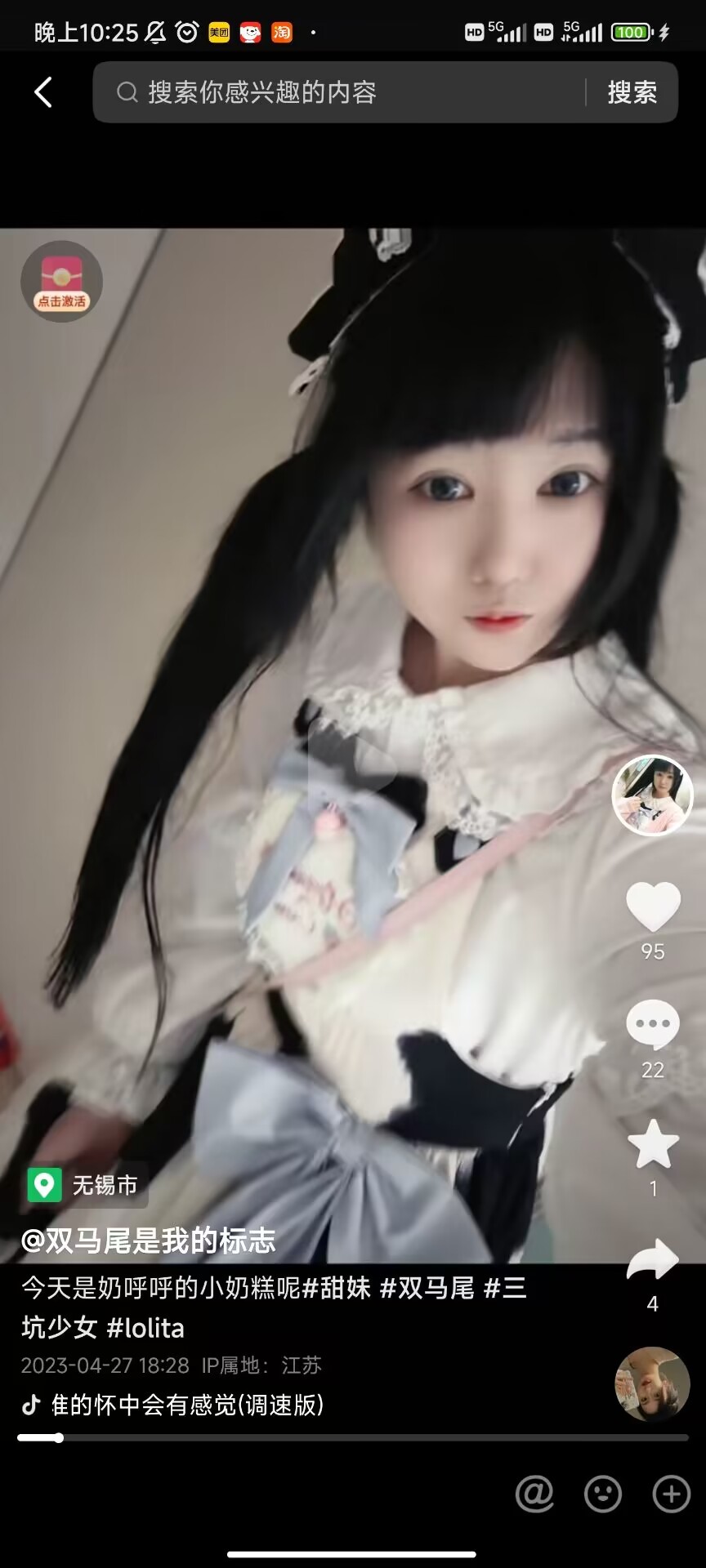706x1568 pixels.
Task: Open the creator's round profile avatar
Action: (652, 795)
